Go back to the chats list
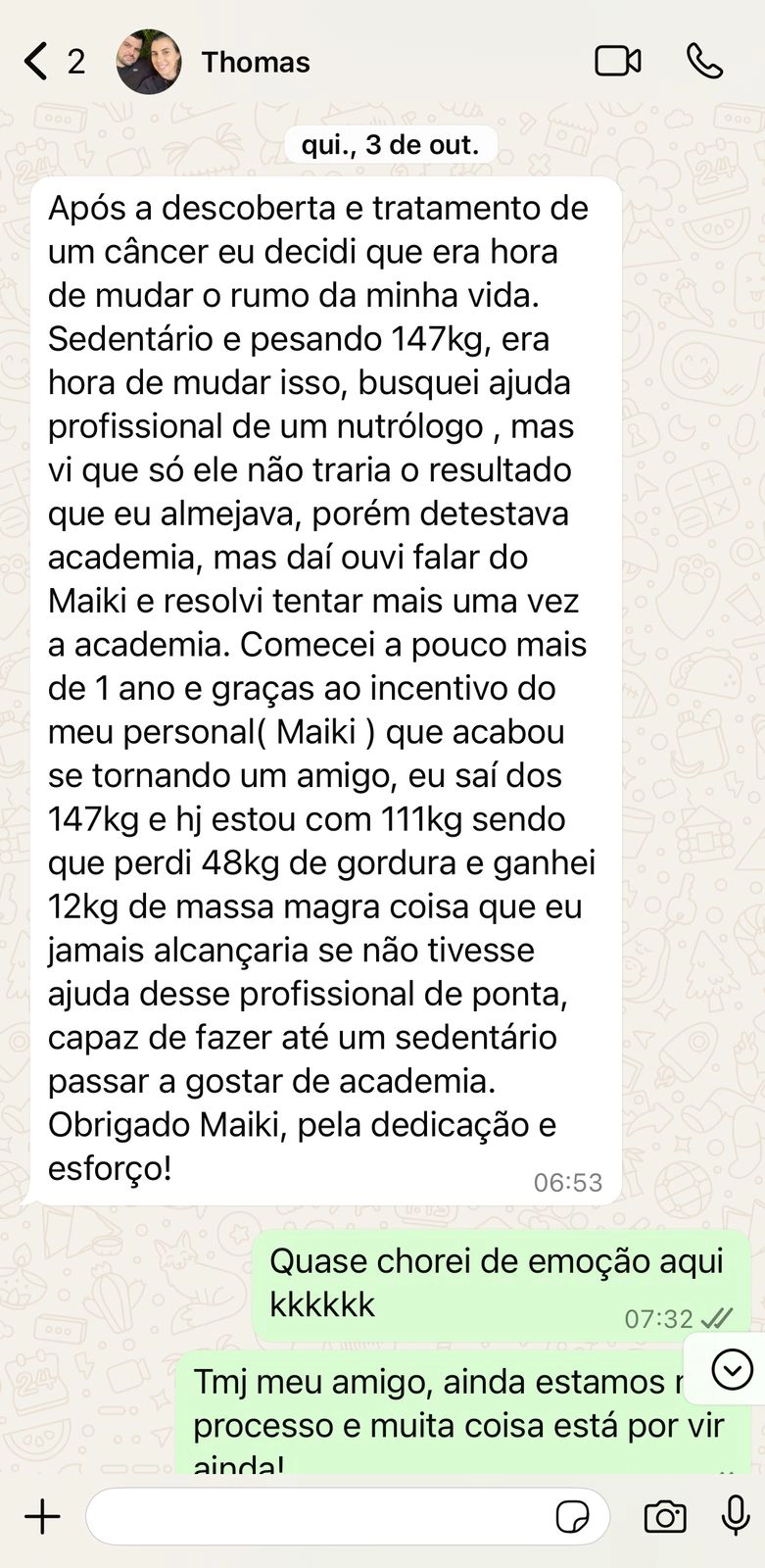 [37, 62]
